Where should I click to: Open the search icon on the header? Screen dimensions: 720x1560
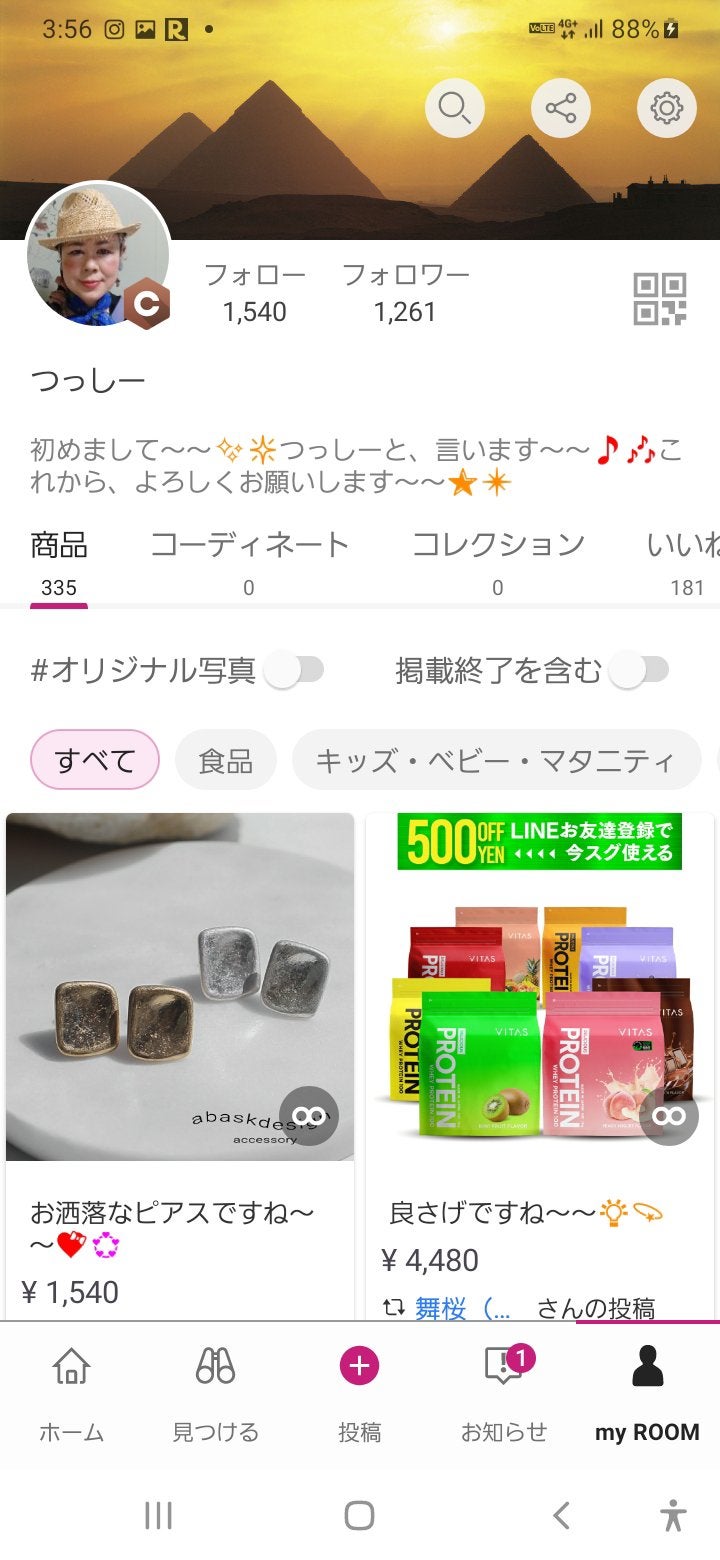coord(455,107)
